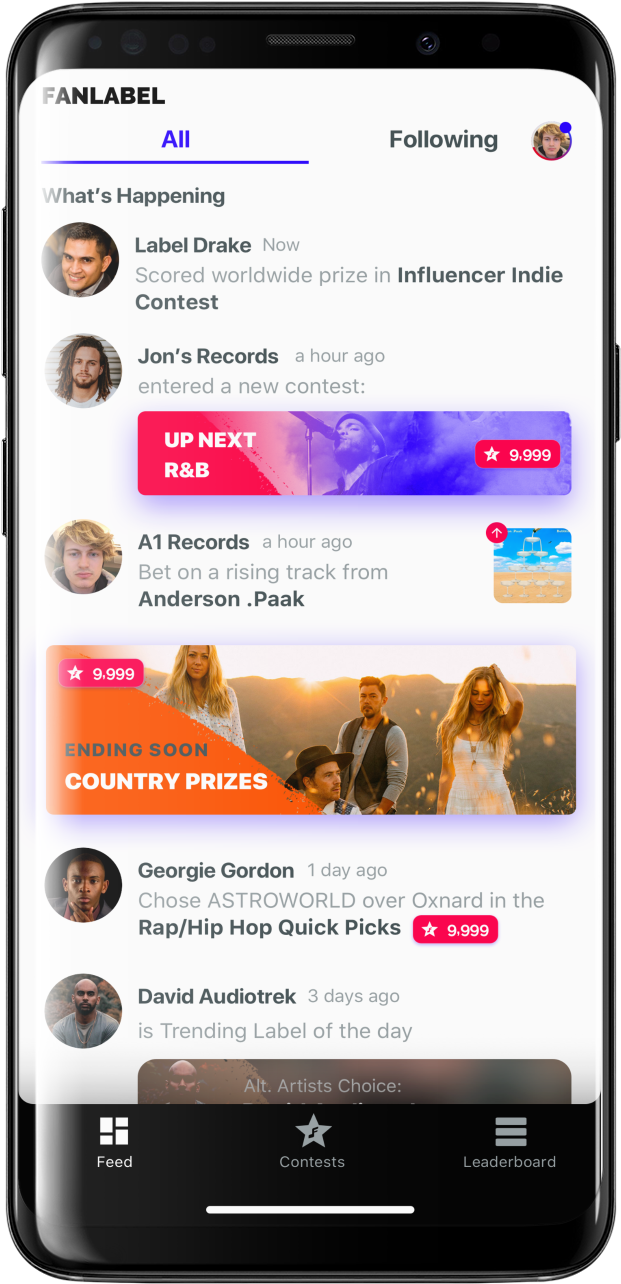View Jon's Records profile picture
Image resolution: width=621 pixels, height=1284 pixels.
(83, 371)
